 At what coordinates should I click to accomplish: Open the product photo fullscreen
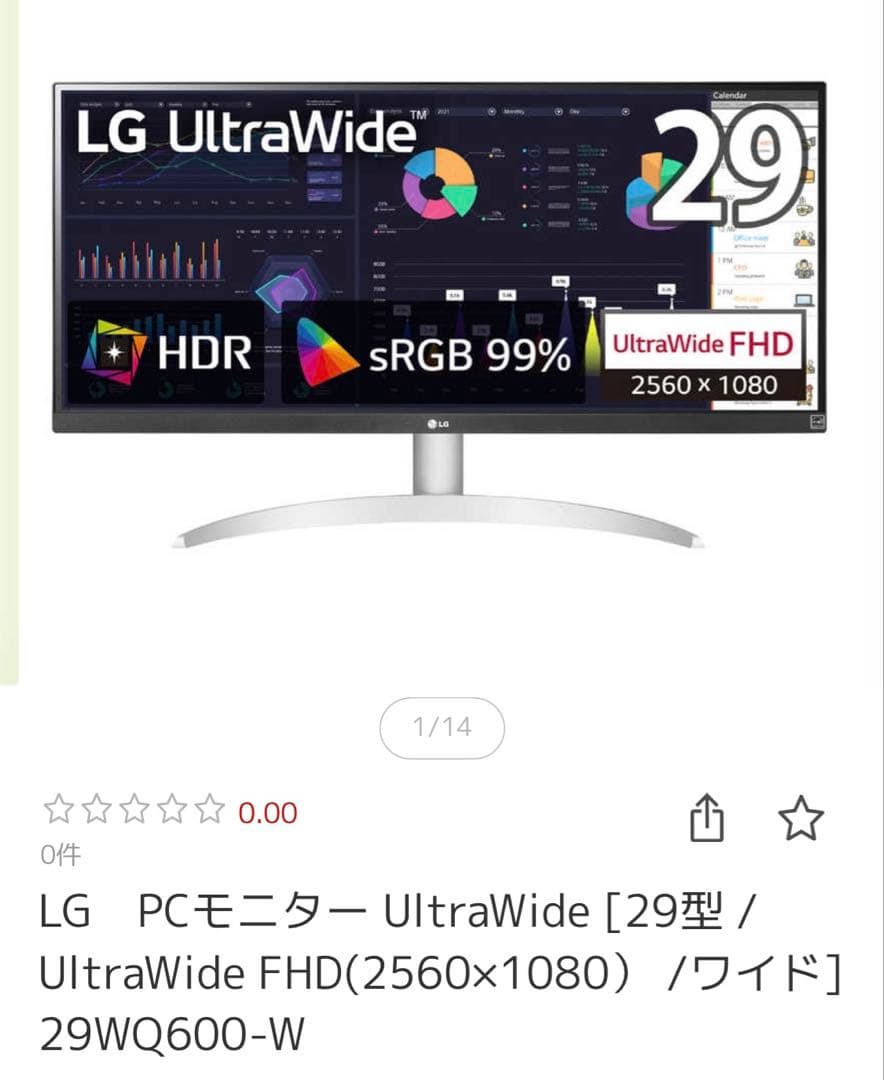[x=441, y=300]
